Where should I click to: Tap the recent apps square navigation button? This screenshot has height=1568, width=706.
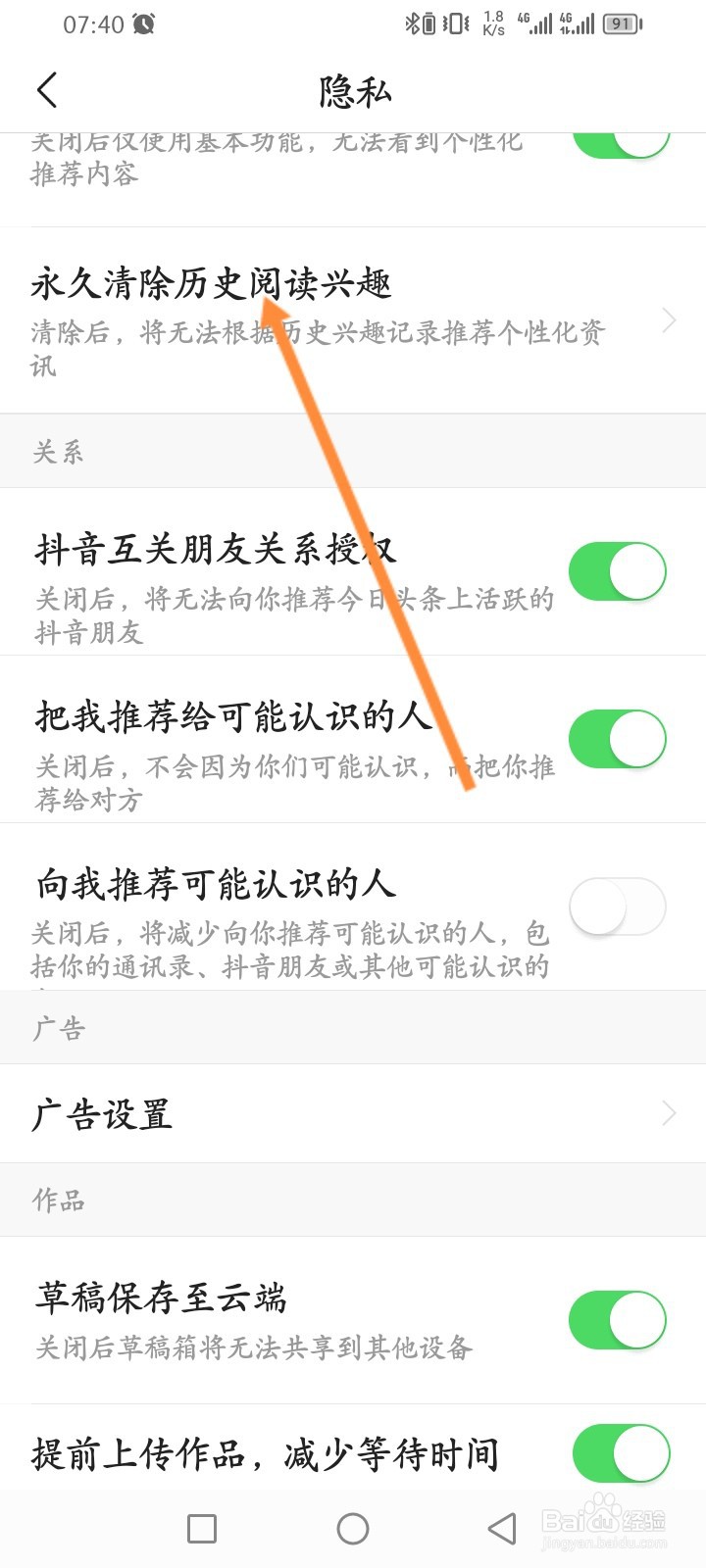pos(201,1527)
